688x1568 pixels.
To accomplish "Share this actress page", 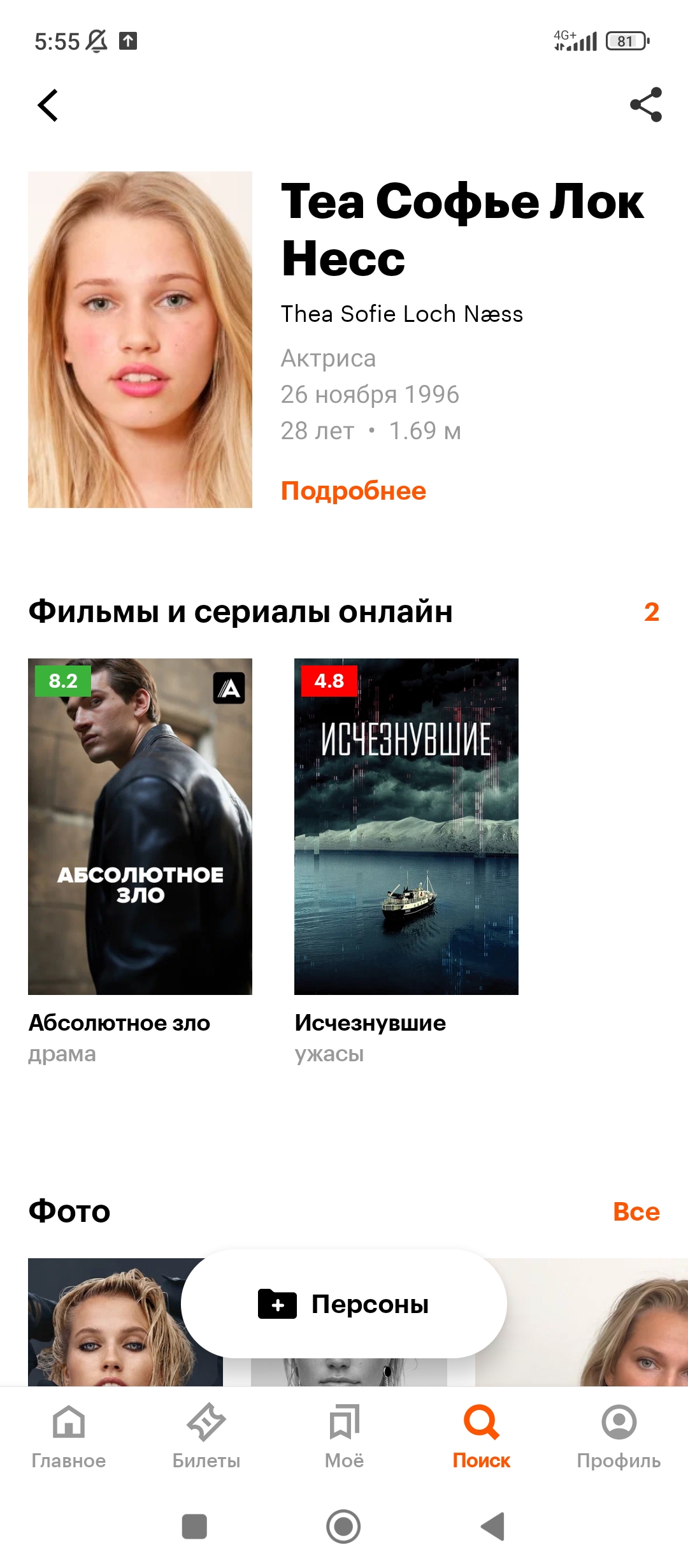I will (646, 105).
